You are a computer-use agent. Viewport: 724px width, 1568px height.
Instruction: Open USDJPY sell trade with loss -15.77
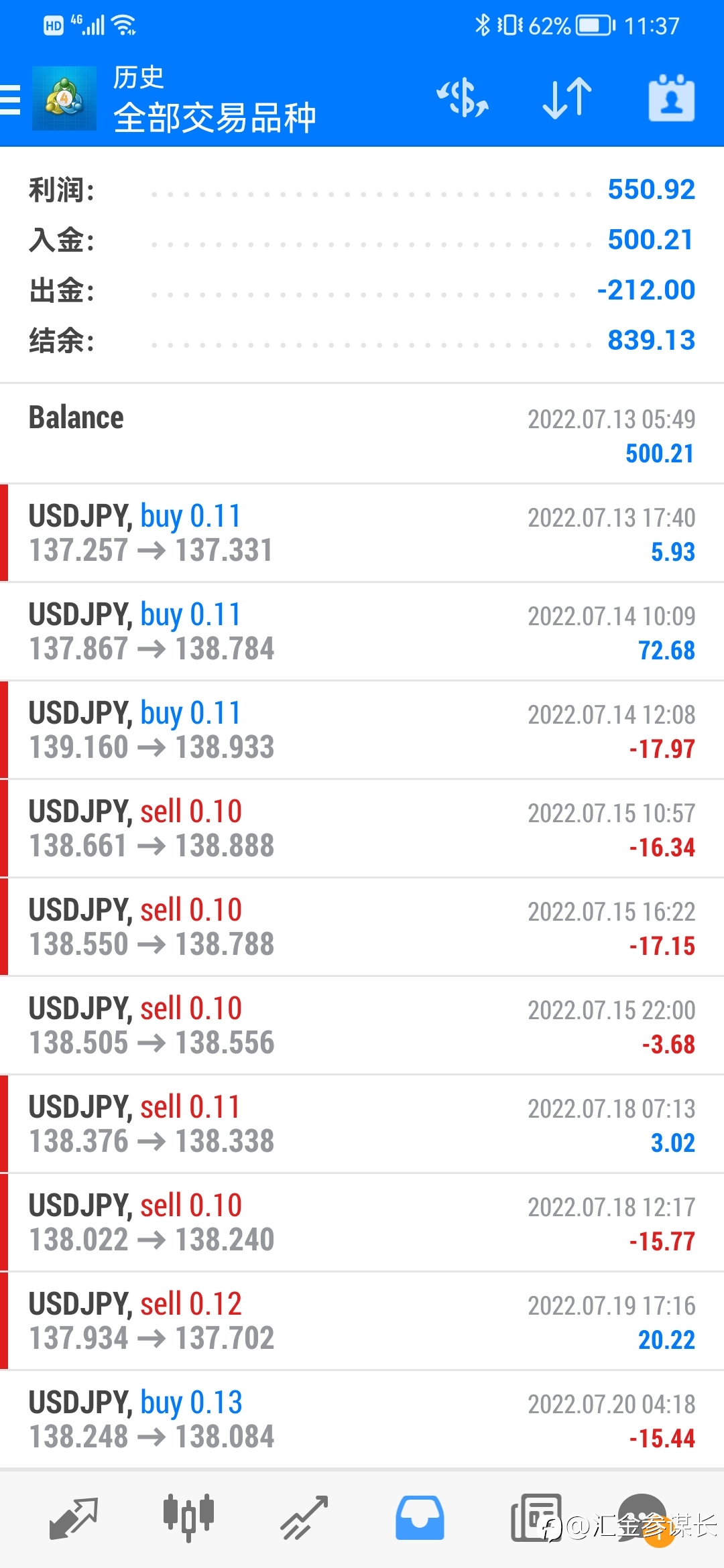click(362, 1222)
